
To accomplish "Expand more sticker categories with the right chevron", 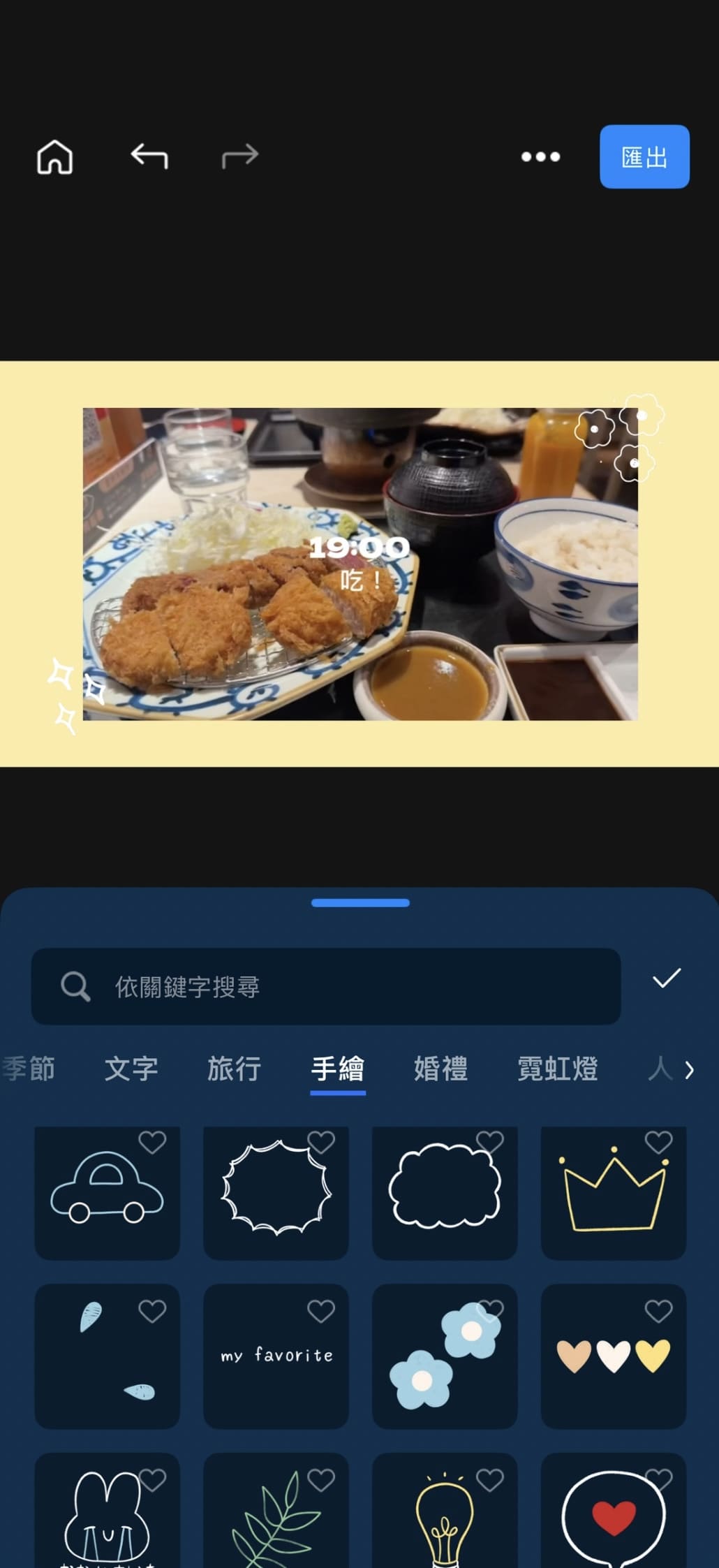I will [690, 1069].
